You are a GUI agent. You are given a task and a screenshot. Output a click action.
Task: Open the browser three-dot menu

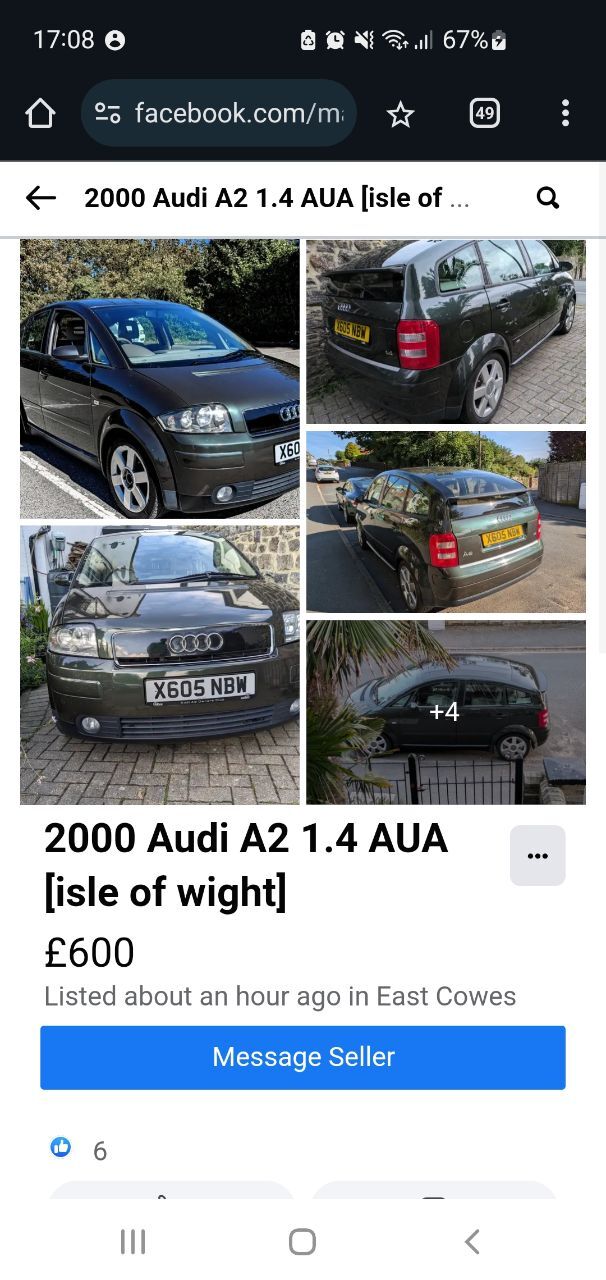(565, 114)
